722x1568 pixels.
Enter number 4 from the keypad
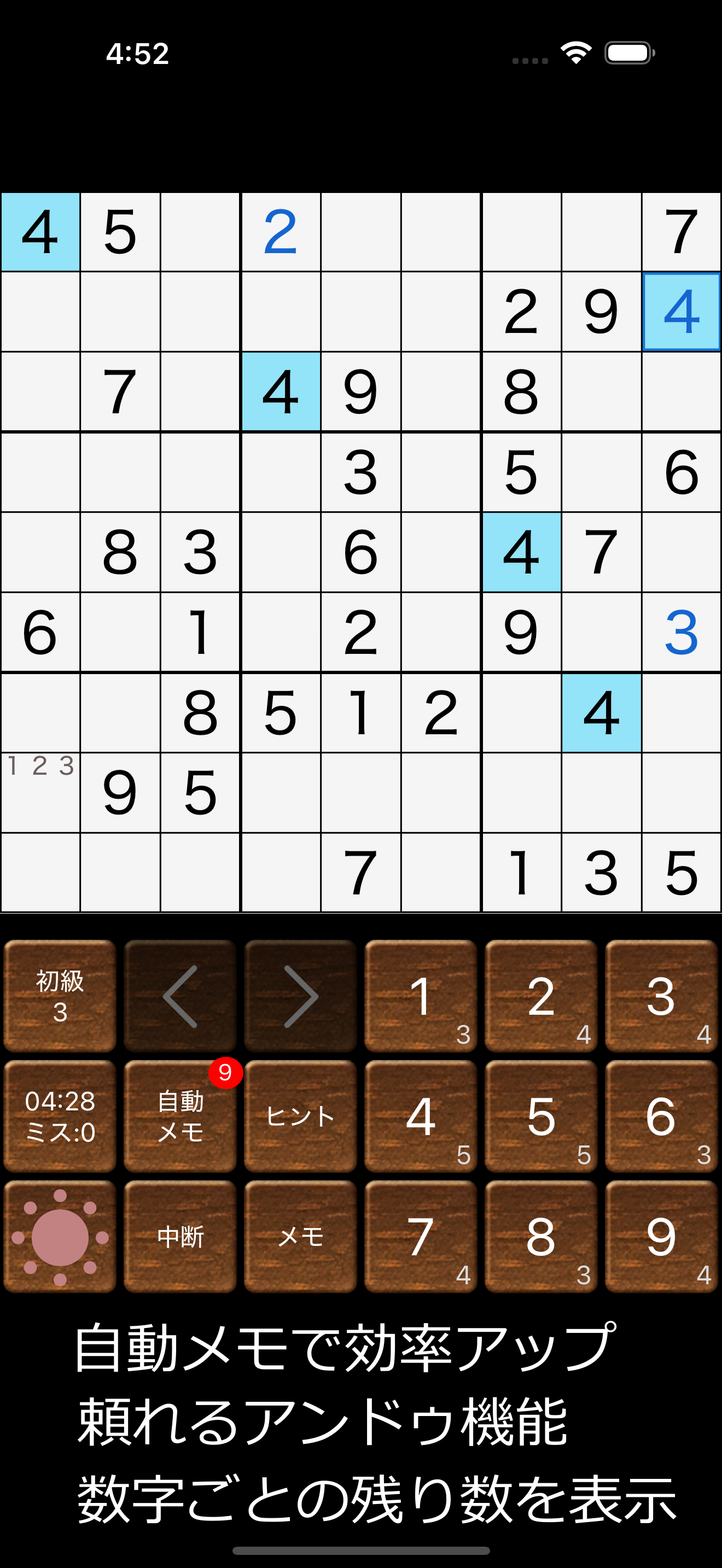click(421, 1116)
